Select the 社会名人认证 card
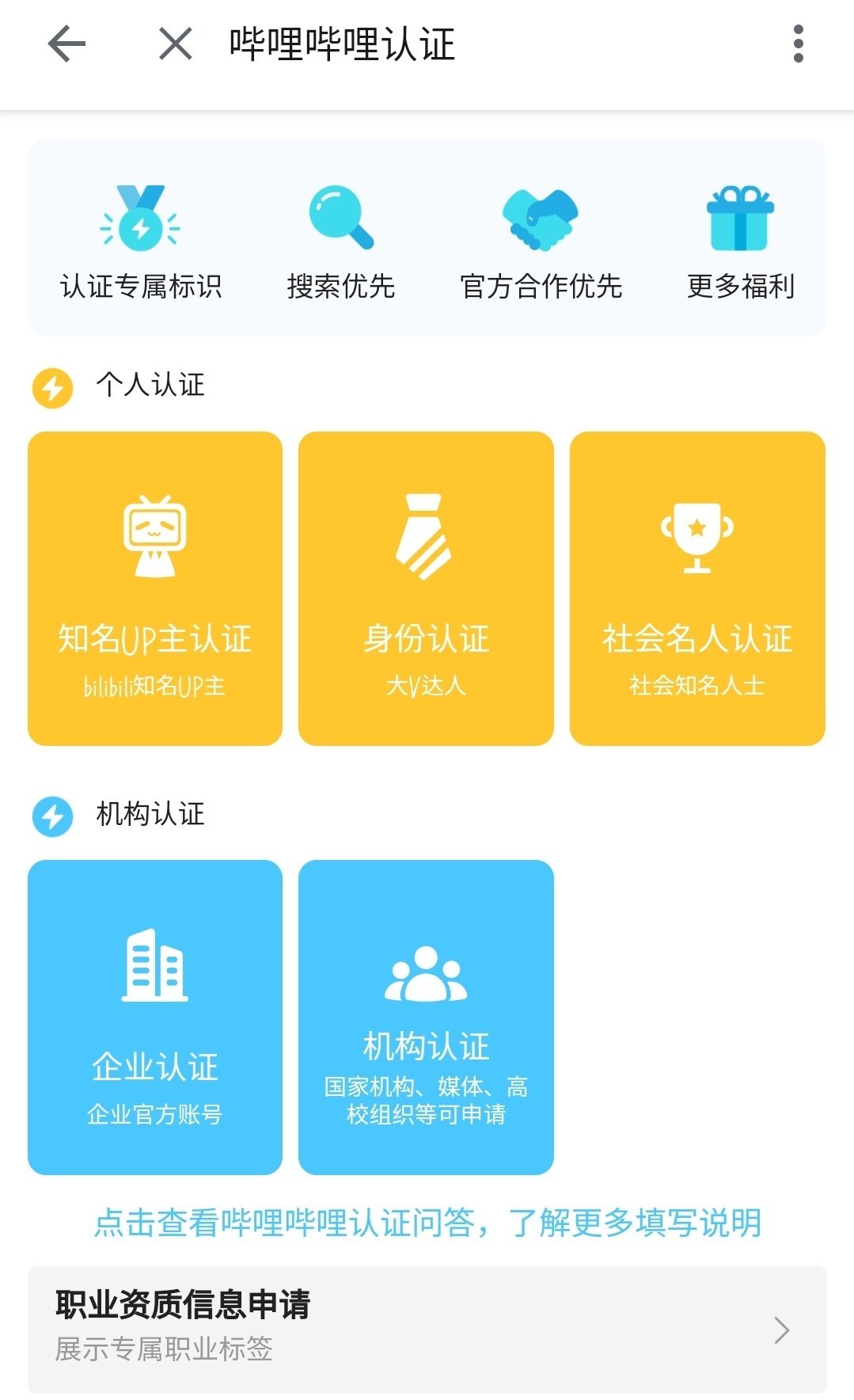This screenshot has width=854, height=1400. pos(696,586)
